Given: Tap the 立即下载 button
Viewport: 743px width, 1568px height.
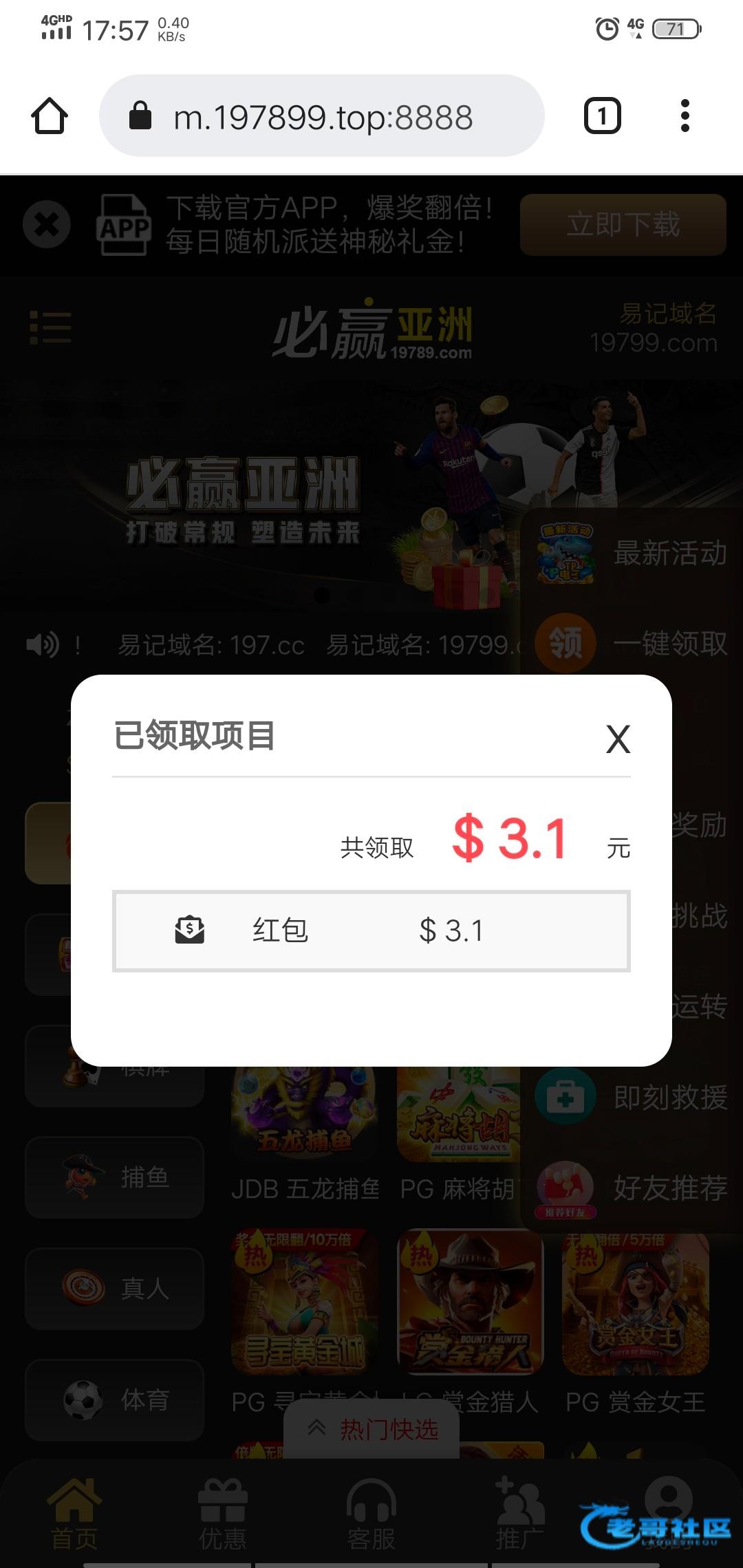Looking at the screenshot, I should click(623, 225).
